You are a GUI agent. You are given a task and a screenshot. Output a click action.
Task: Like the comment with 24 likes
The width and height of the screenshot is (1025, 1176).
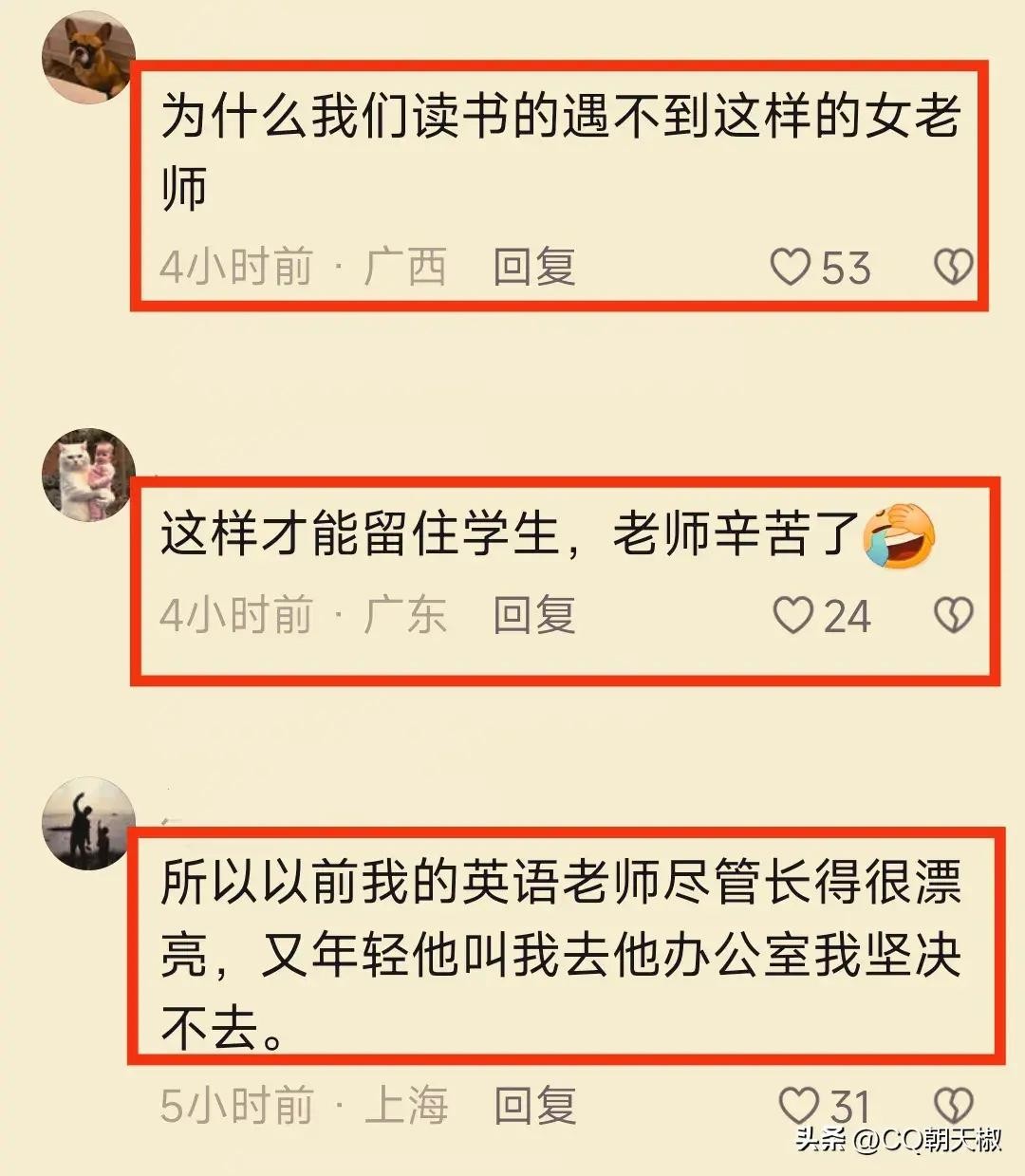[x=792, y=615]
